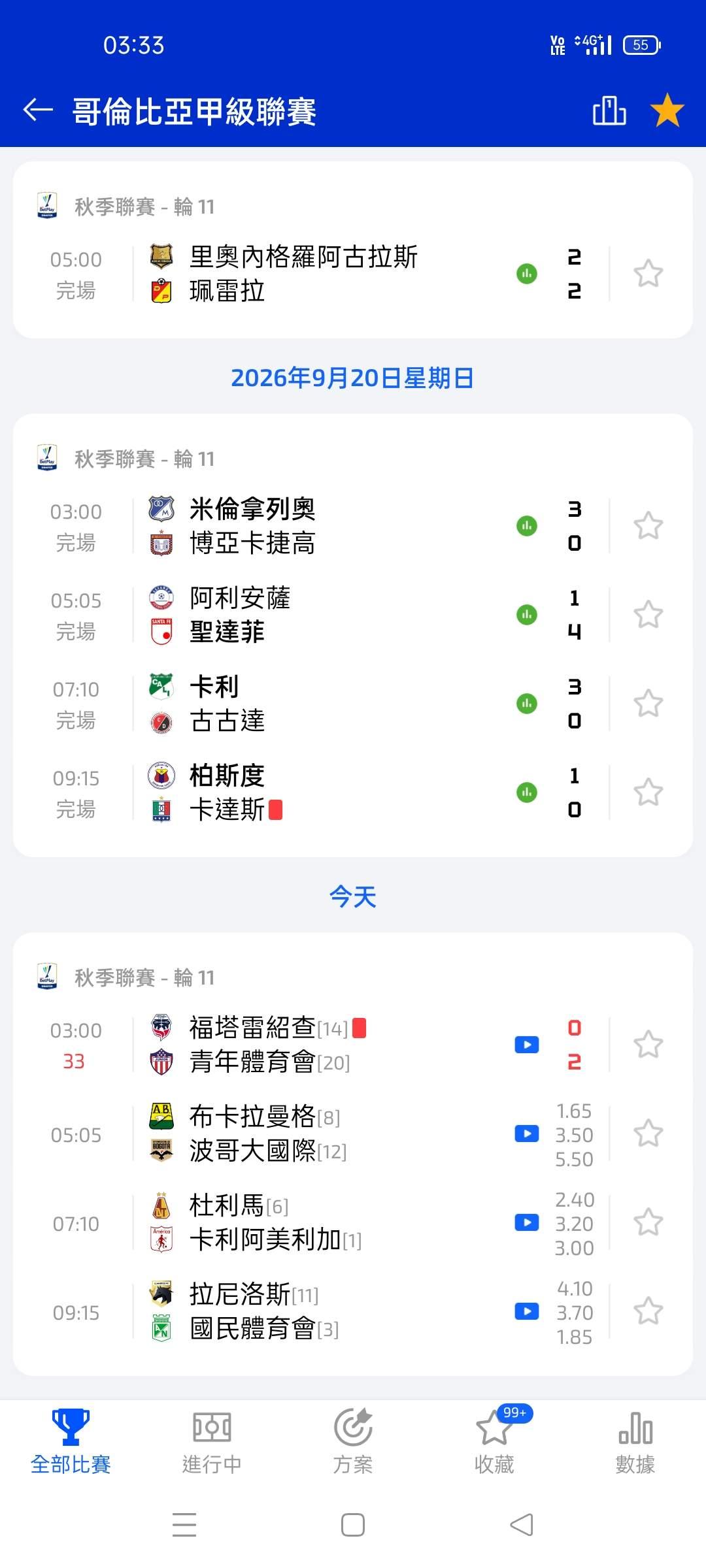Select the 全部比賽 tab
The image size is (706, 1568).
[71, 1442]
